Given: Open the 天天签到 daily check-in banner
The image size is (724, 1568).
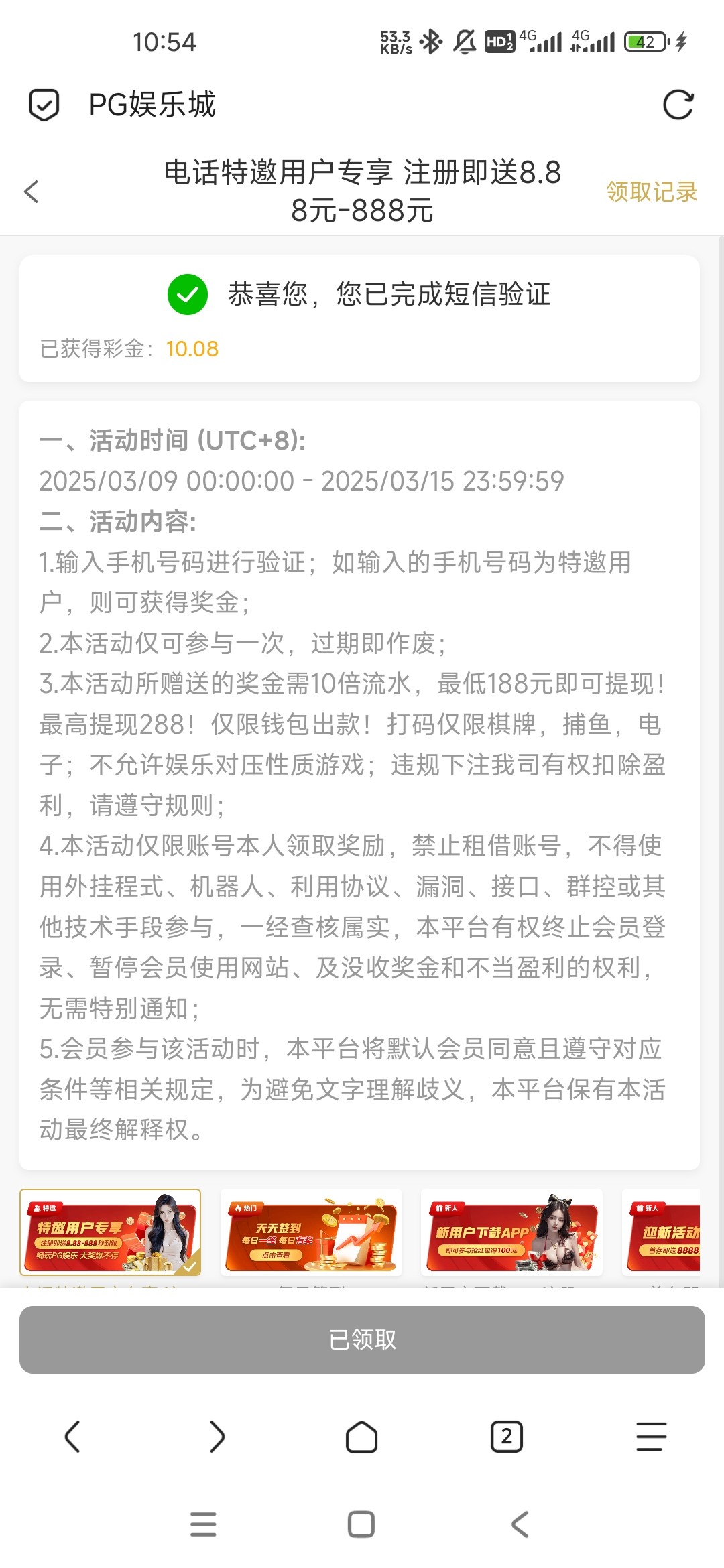Looking at the screenshot, I should pos(311,1232).
